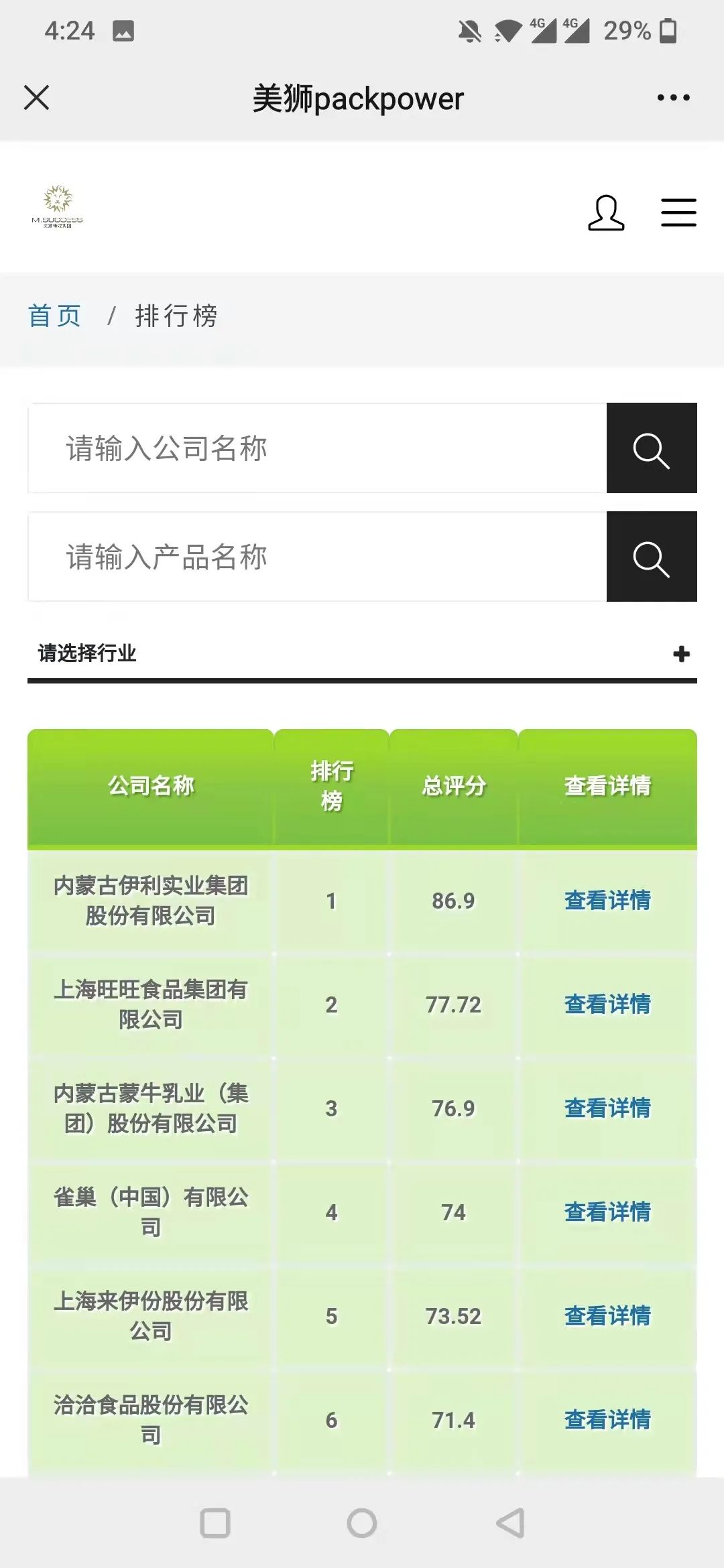Open the hamburger navigation menu
The image size is (724, 1568).
[678, 212]
